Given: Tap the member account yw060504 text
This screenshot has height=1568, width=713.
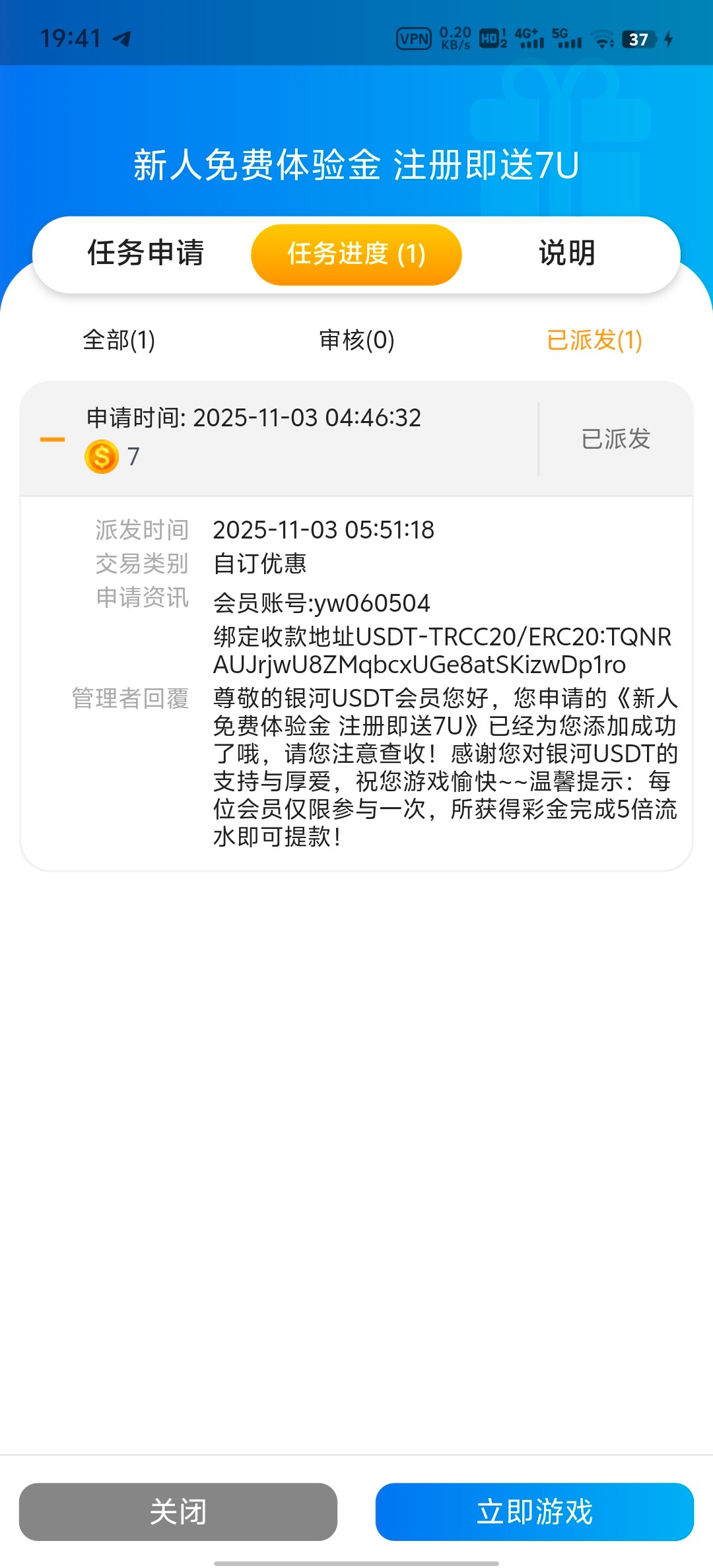Looking at the screenshot, I should [322, 603].
